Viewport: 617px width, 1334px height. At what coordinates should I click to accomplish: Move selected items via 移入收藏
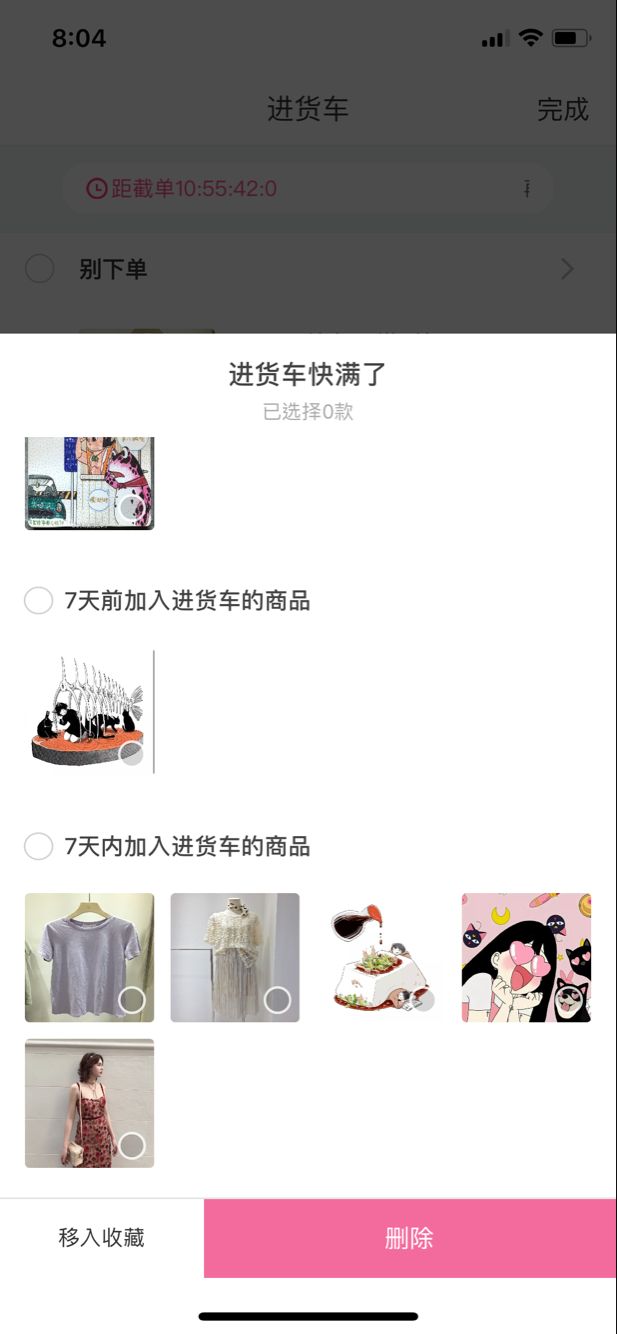(102, 1238)
